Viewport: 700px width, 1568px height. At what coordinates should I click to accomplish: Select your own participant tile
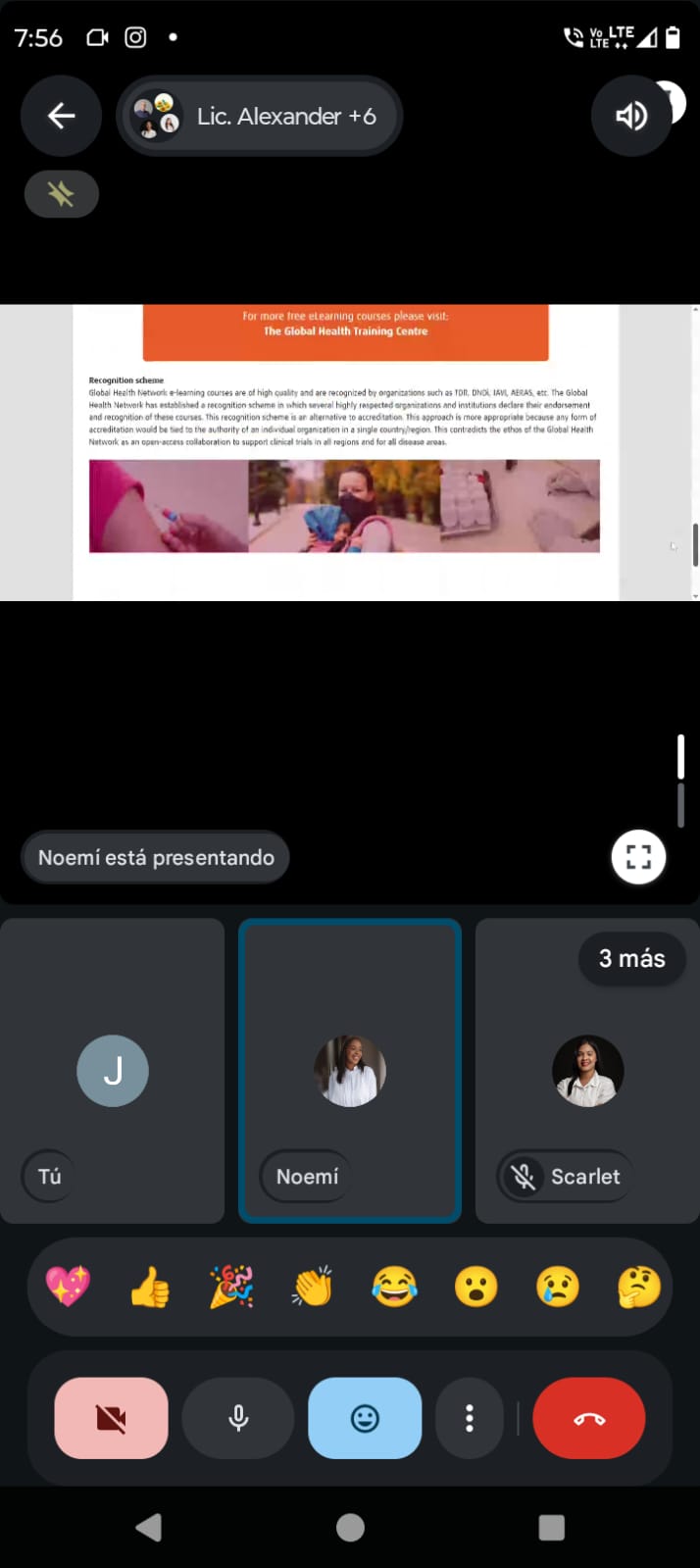(x=113, y=1070)
